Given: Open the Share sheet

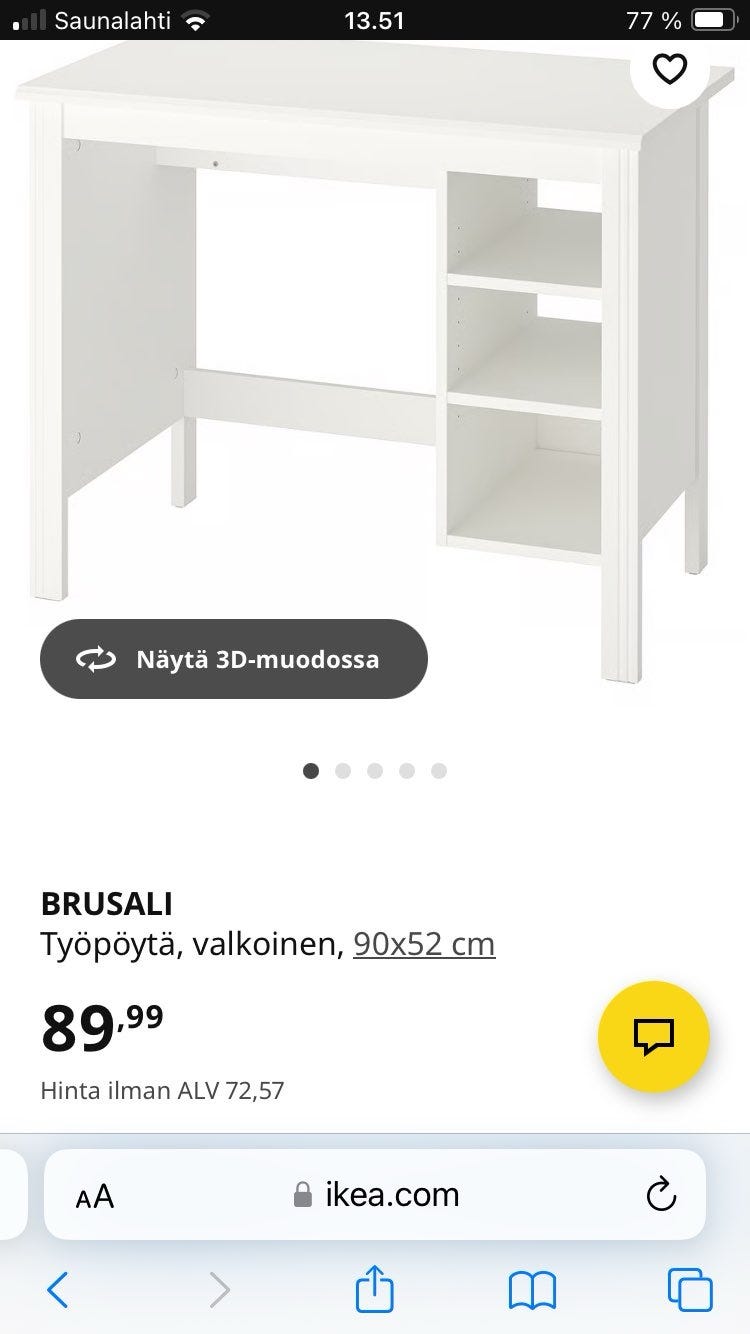Looking at the screenshot, I should point(374,1289).
